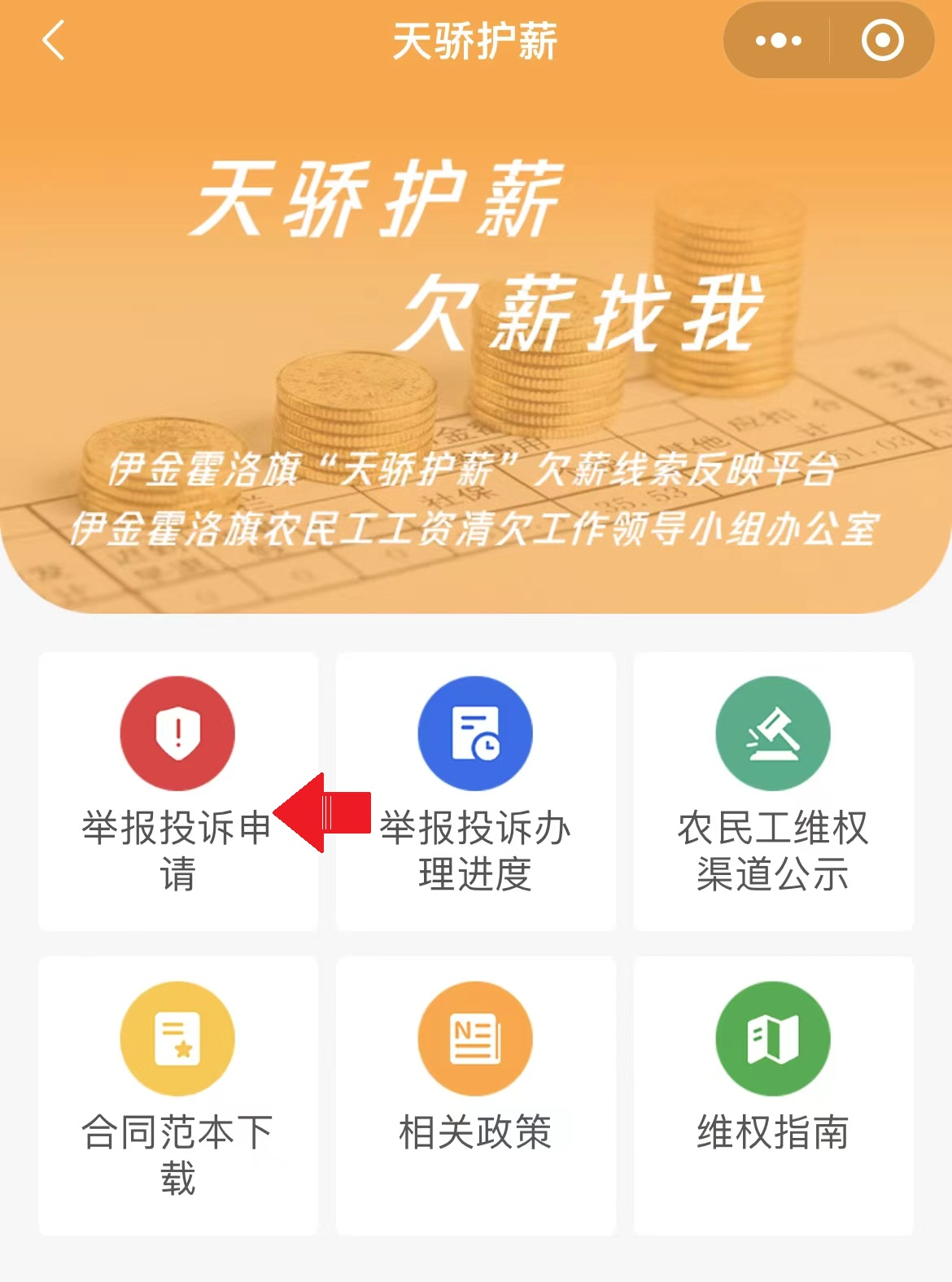View 相关政策 policies

pyautogui.click(x=475, y=1092)
